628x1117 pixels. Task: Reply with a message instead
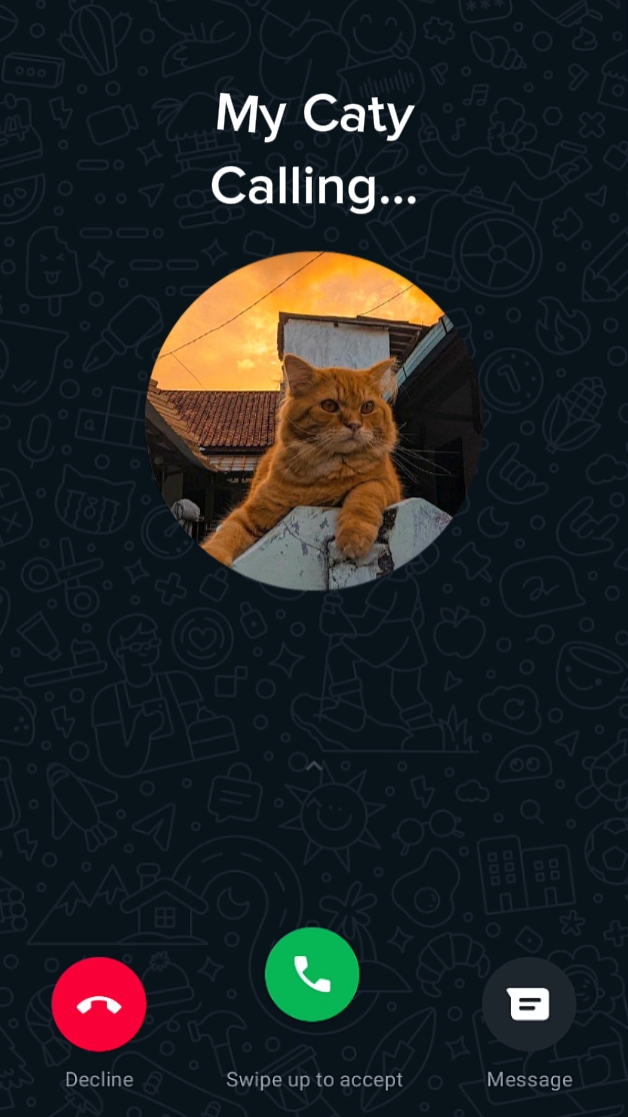[529, 1004]
